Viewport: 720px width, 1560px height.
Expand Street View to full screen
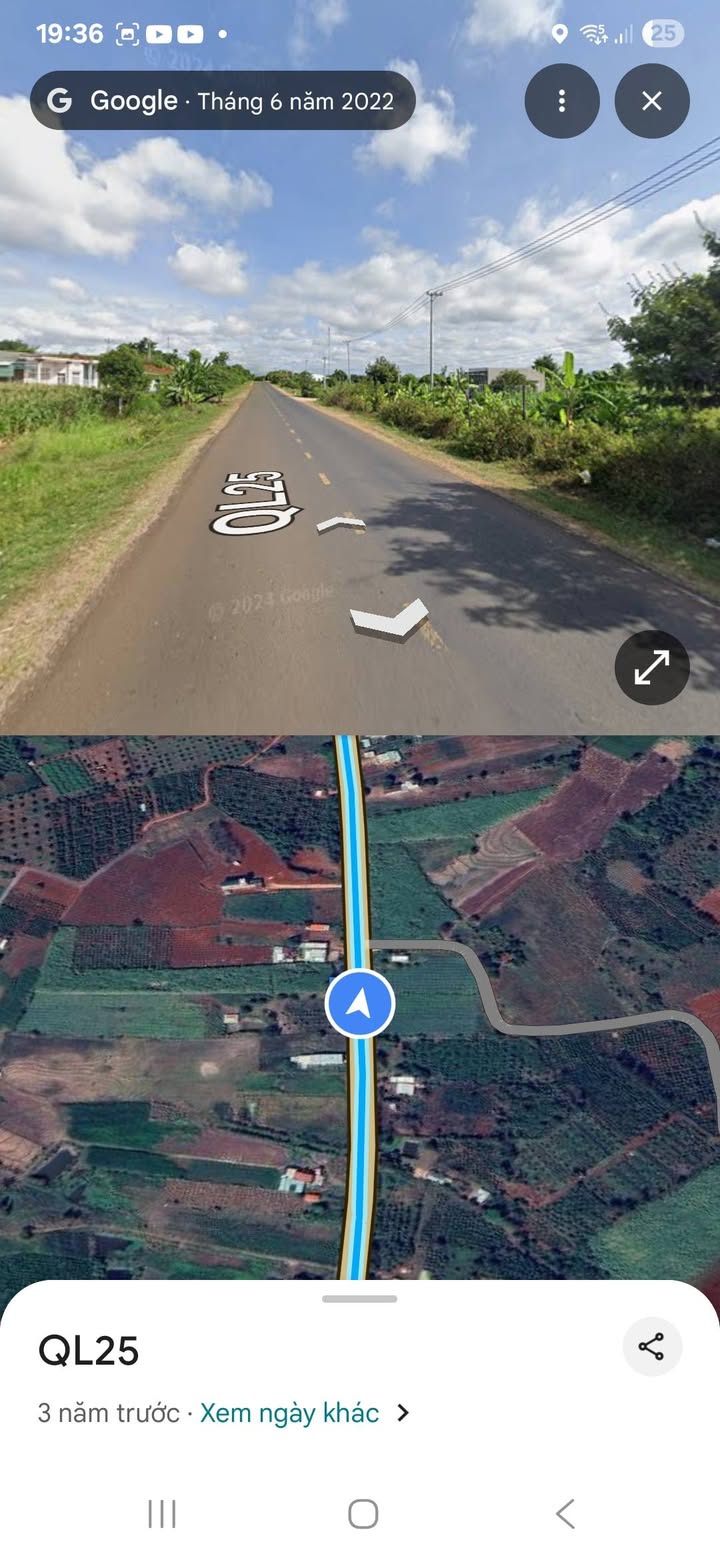[x=652, y=668]
